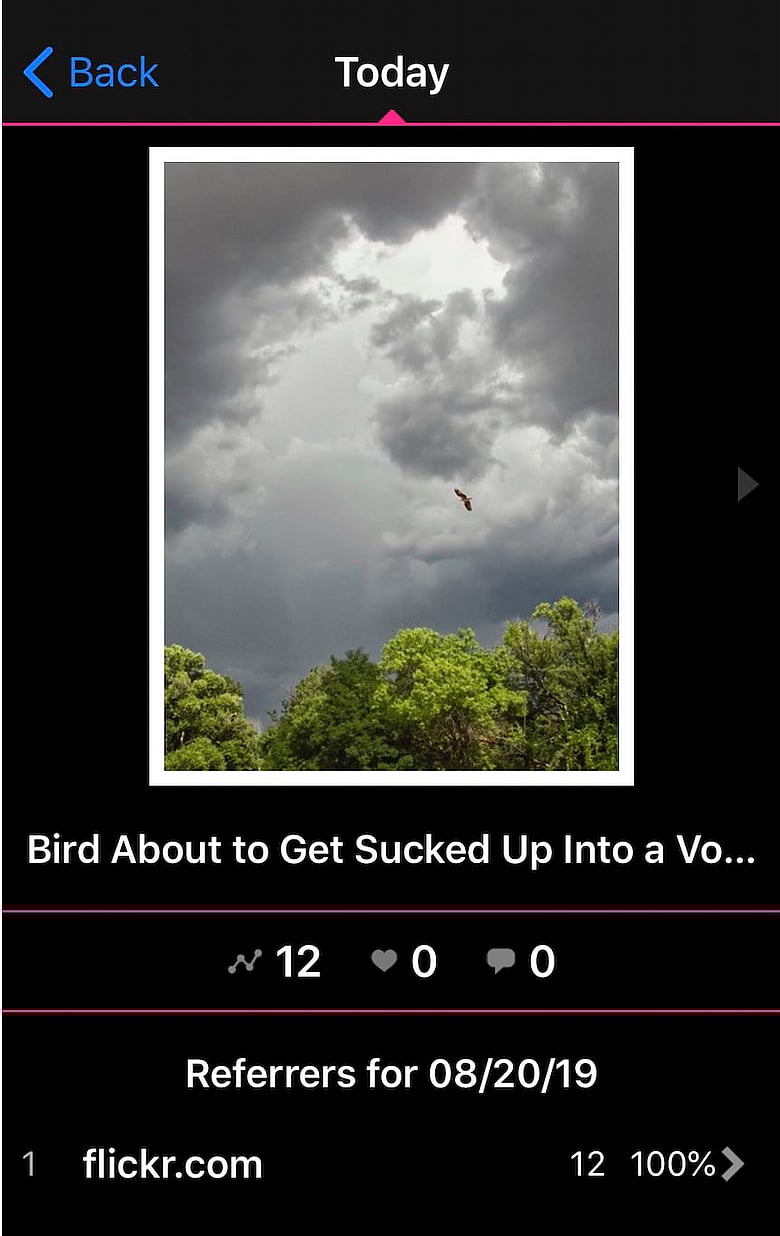Go back to the previous screen
The height and width of the screenshot is (1236, 780).
tap(90, 73)
